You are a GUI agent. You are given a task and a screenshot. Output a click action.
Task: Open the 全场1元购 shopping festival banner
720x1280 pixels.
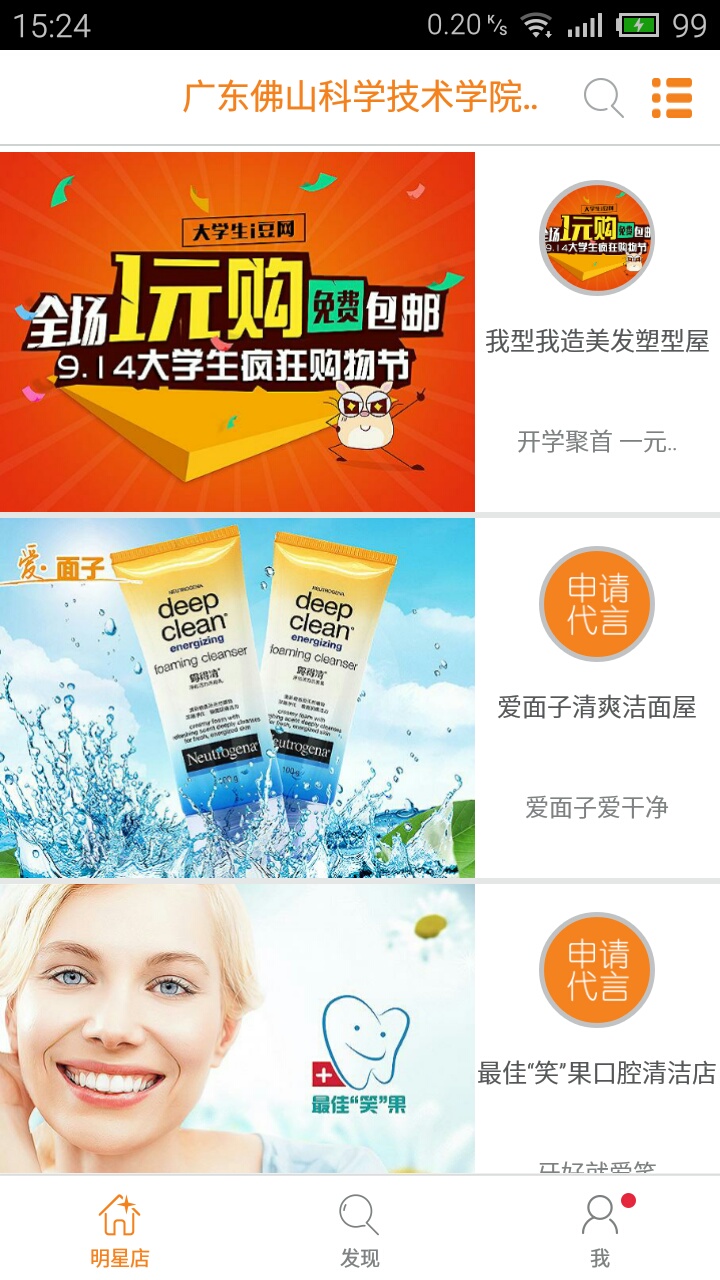(x=237, y=332)
